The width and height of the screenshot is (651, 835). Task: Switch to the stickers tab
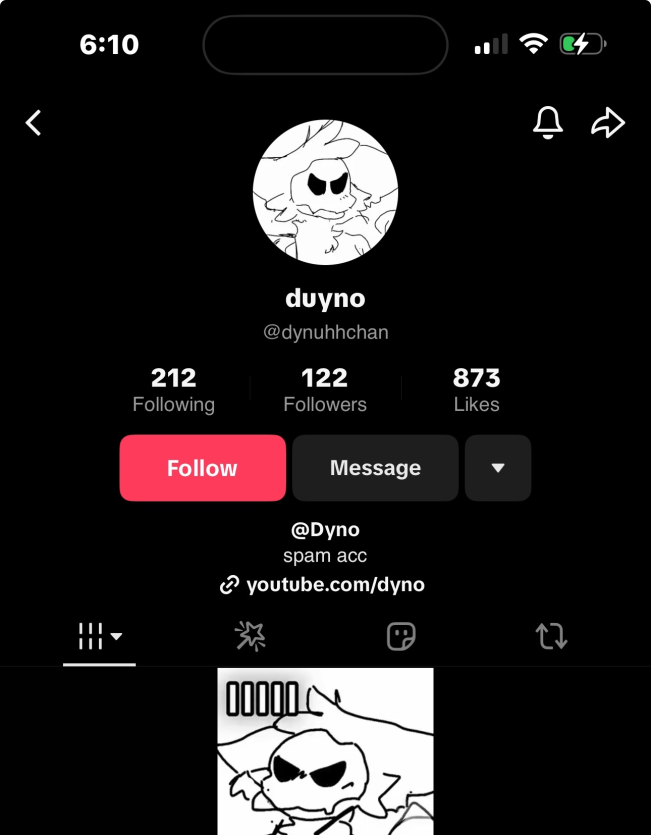click(401, 636)
